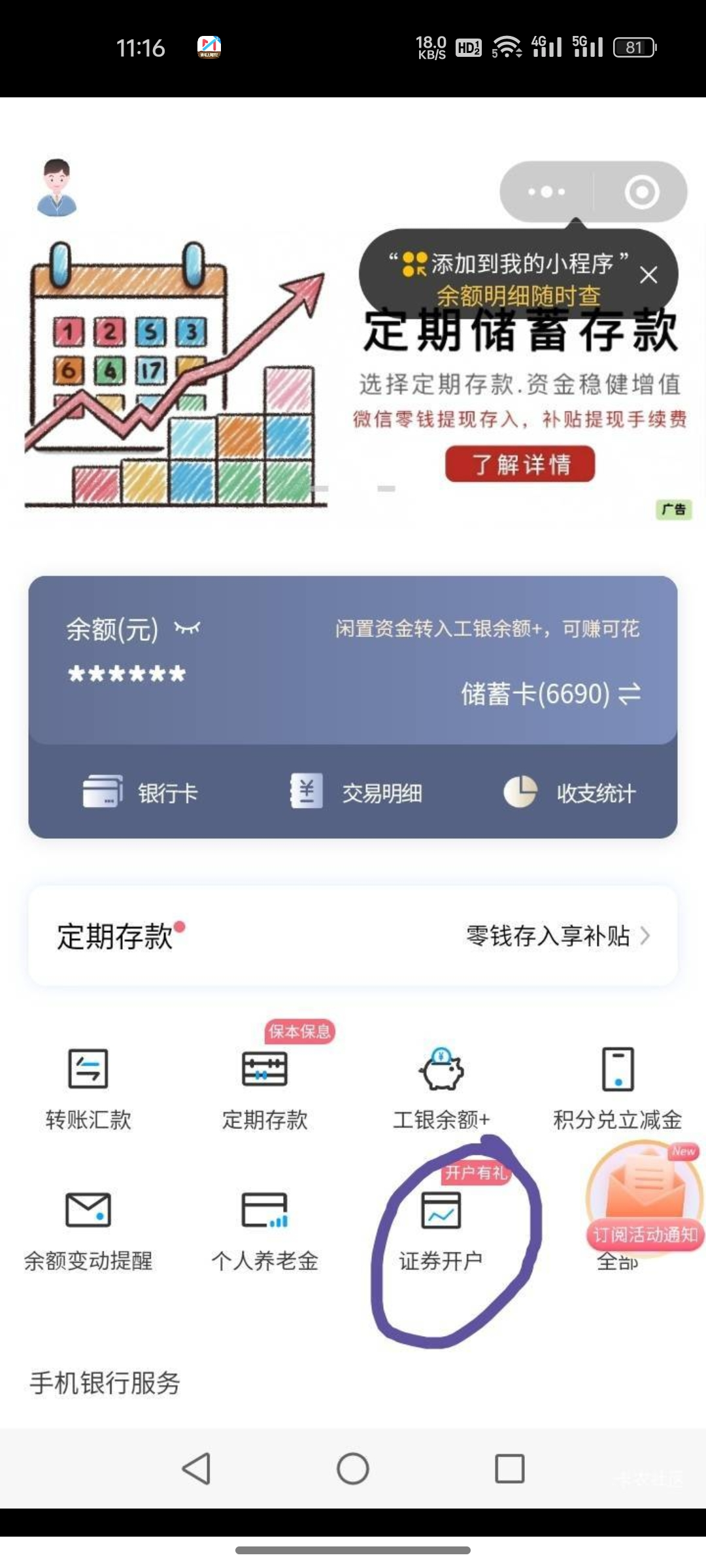Tap the mini program capsule close circle

pos(641,191)
